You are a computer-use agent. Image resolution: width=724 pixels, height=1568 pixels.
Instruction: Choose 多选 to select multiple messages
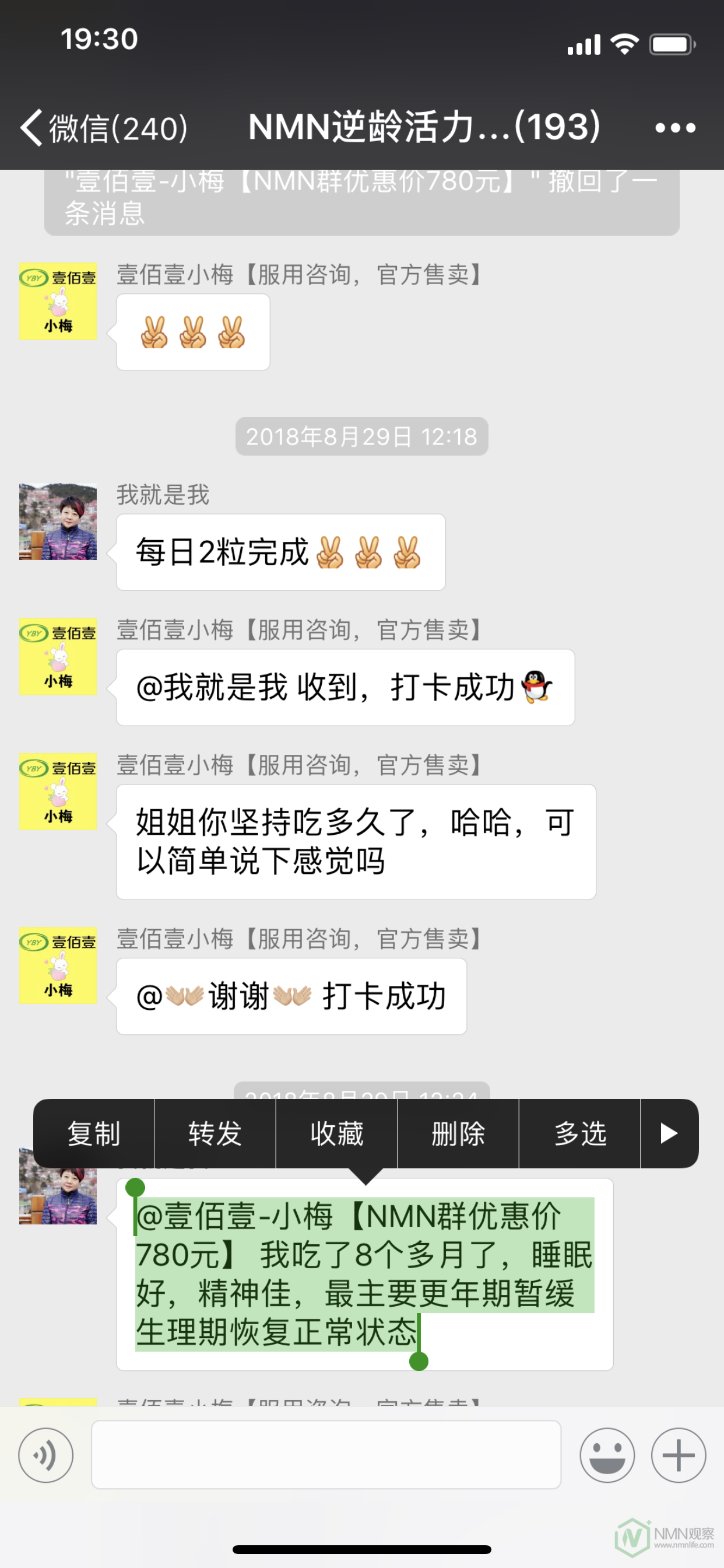tap(579, 1133)
